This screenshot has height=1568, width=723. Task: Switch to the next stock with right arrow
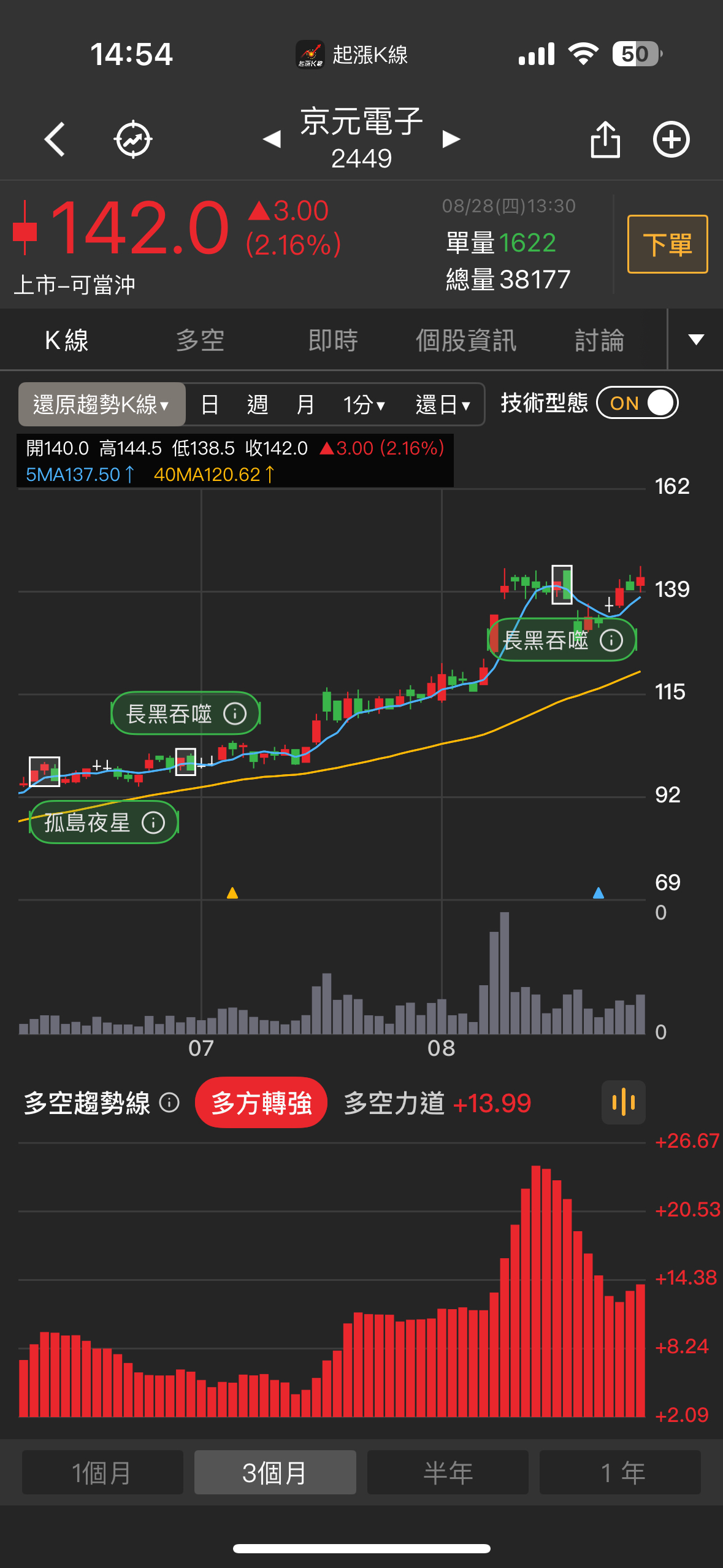point(451,139)
